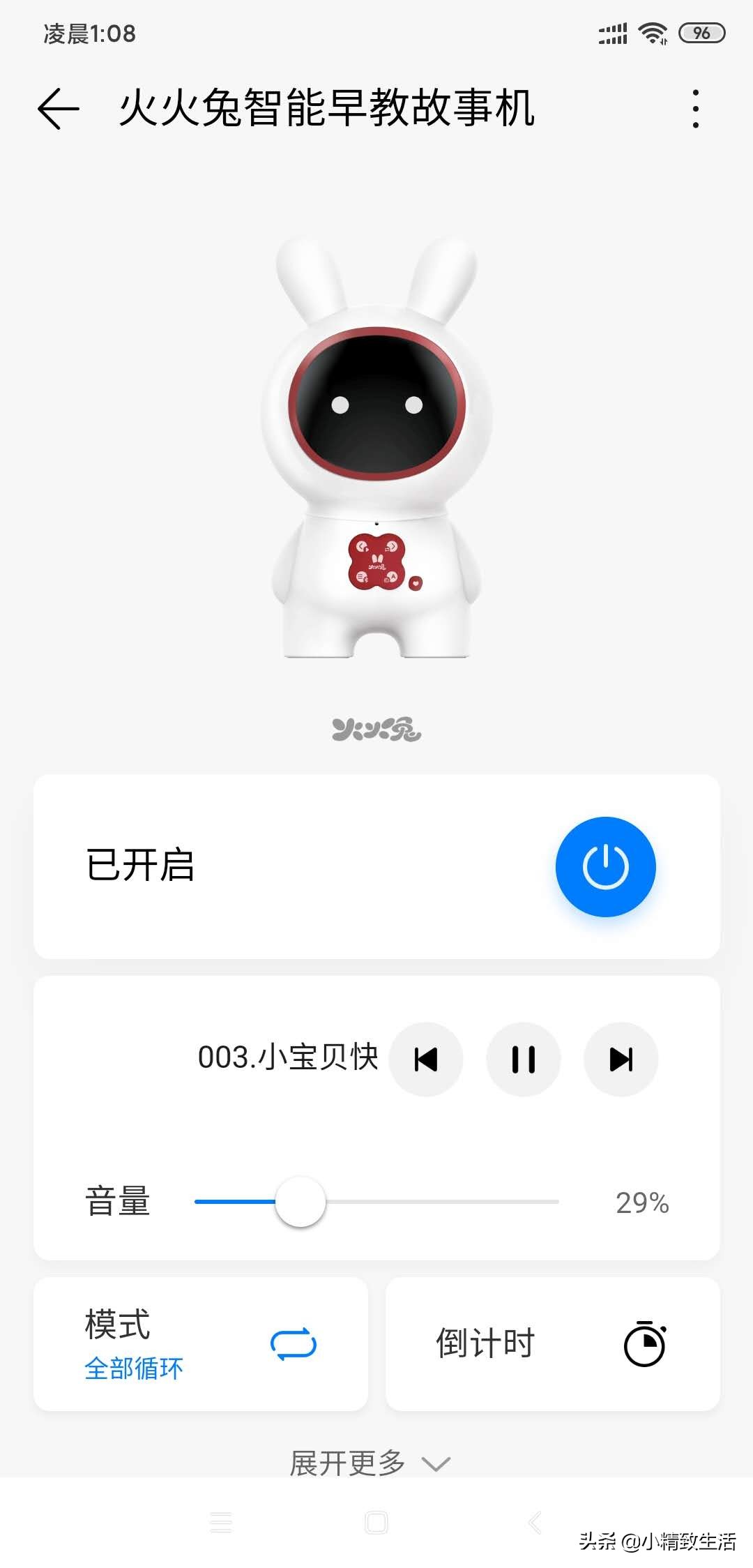This screenshot has height=1568, width=753.
Task: Tap the 已开启 status label
Action: point(139,866)
